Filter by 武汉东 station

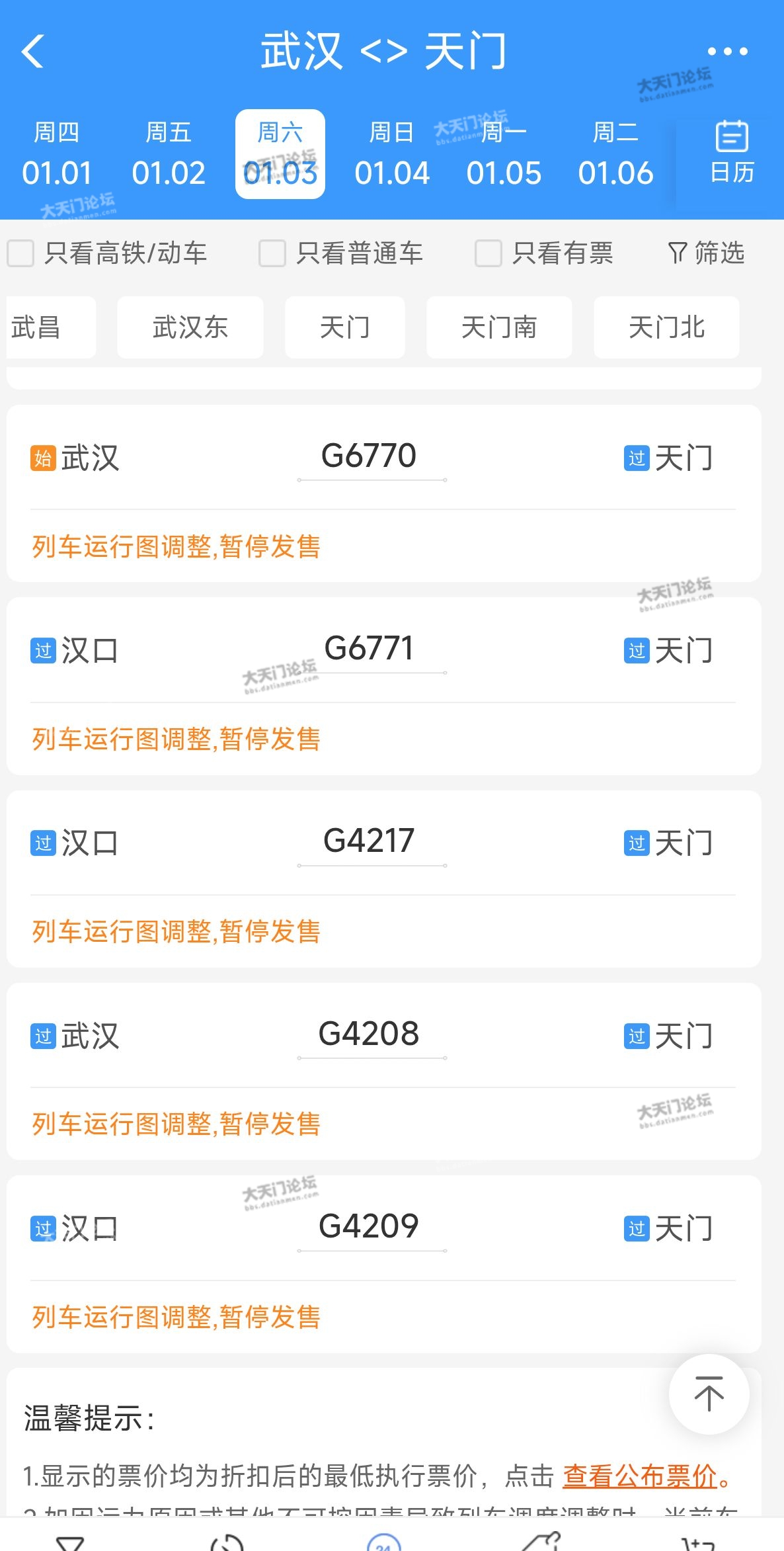point(190,327)
